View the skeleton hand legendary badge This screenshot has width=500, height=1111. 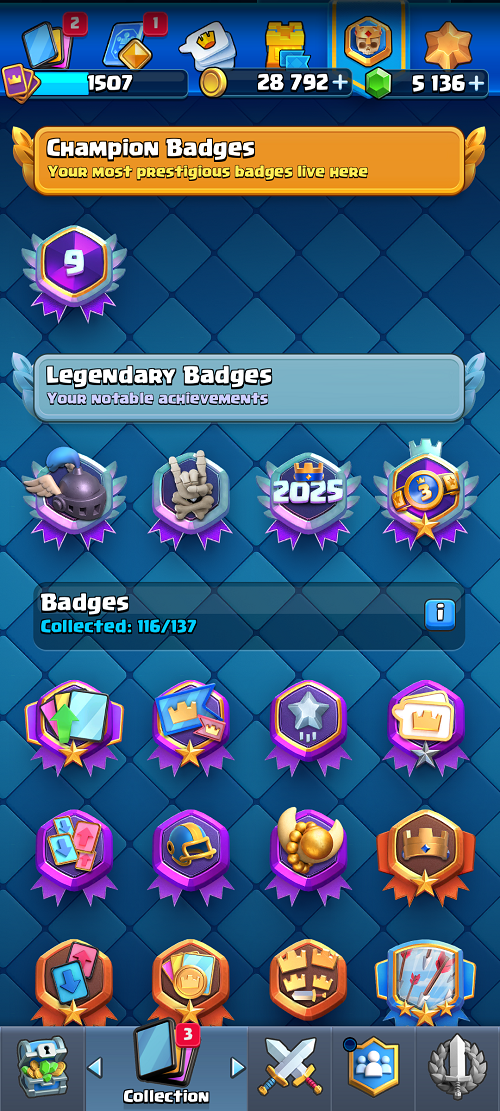click(191, 498)
